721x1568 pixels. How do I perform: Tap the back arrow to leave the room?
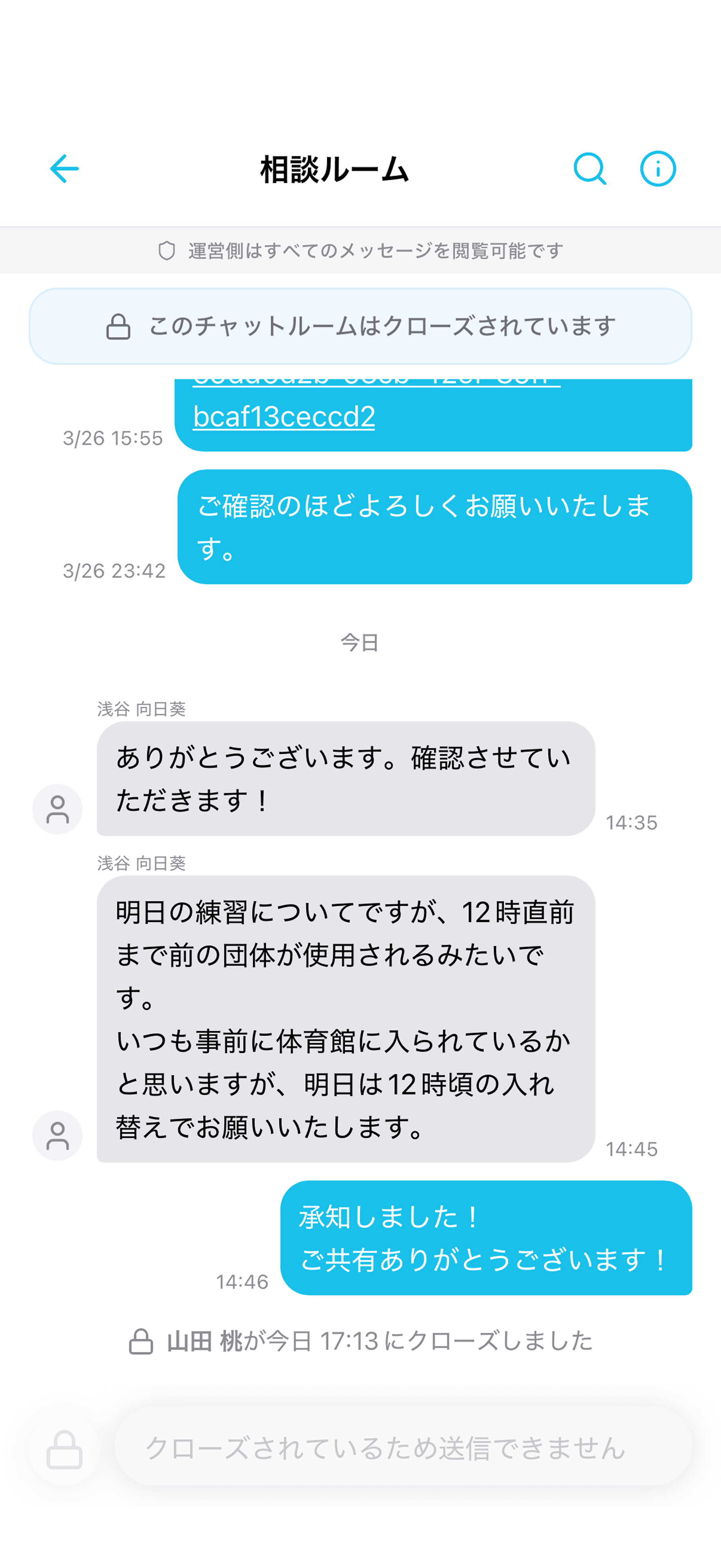[x=64, y=169]
